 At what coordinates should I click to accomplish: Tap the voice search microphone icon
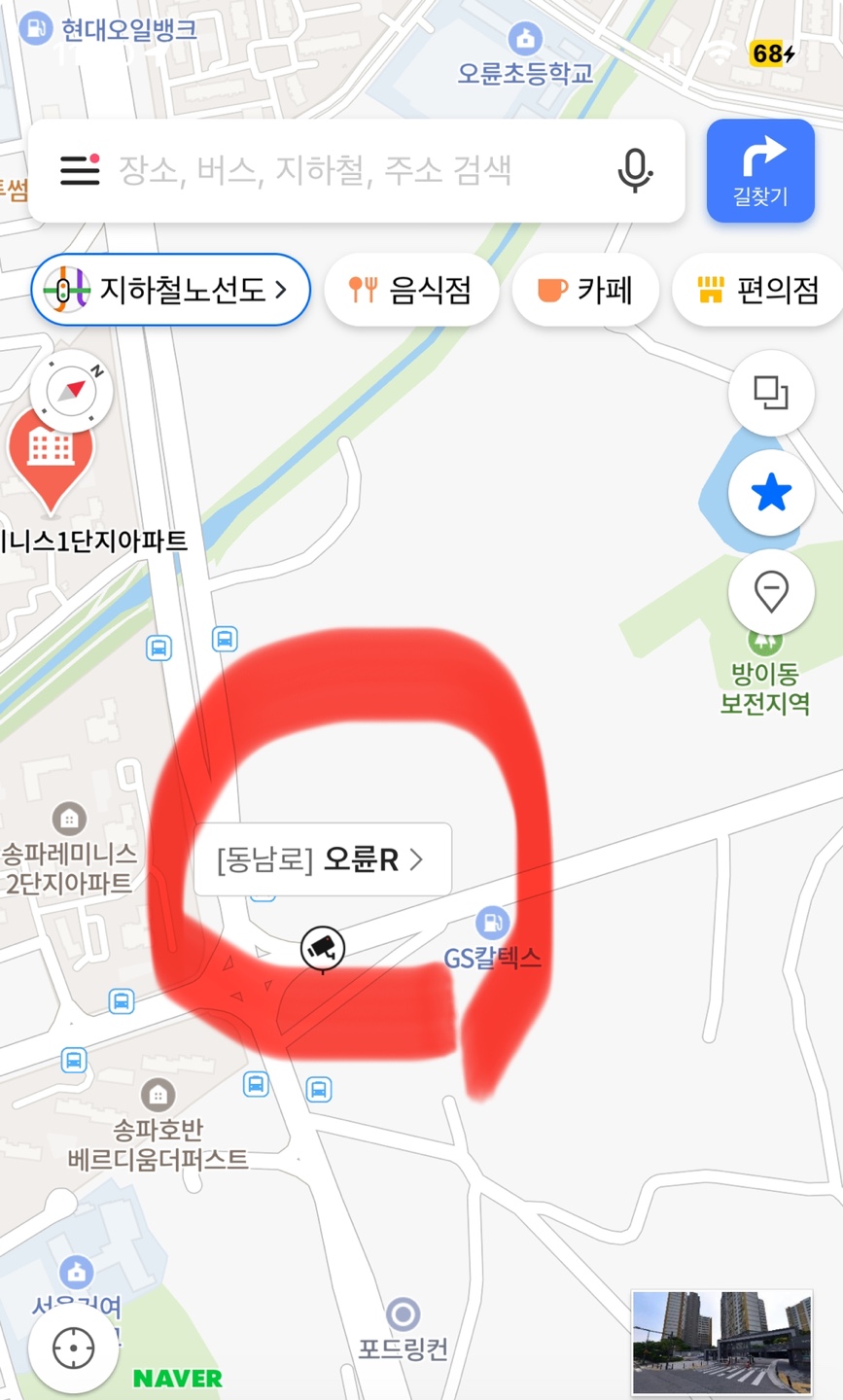pos(634,170)
